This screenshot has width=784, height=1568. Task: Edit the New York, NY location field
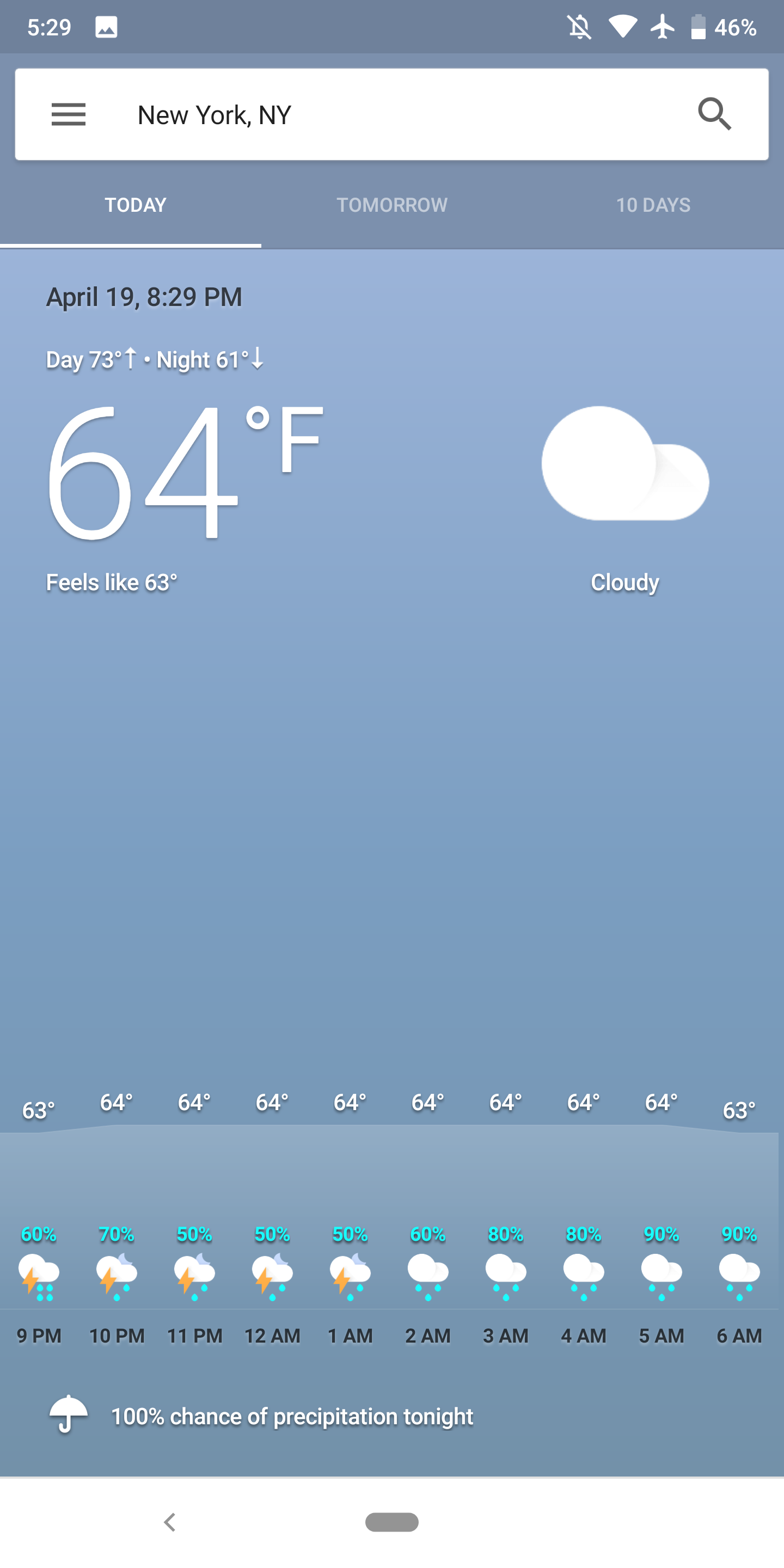pos(215,115)
